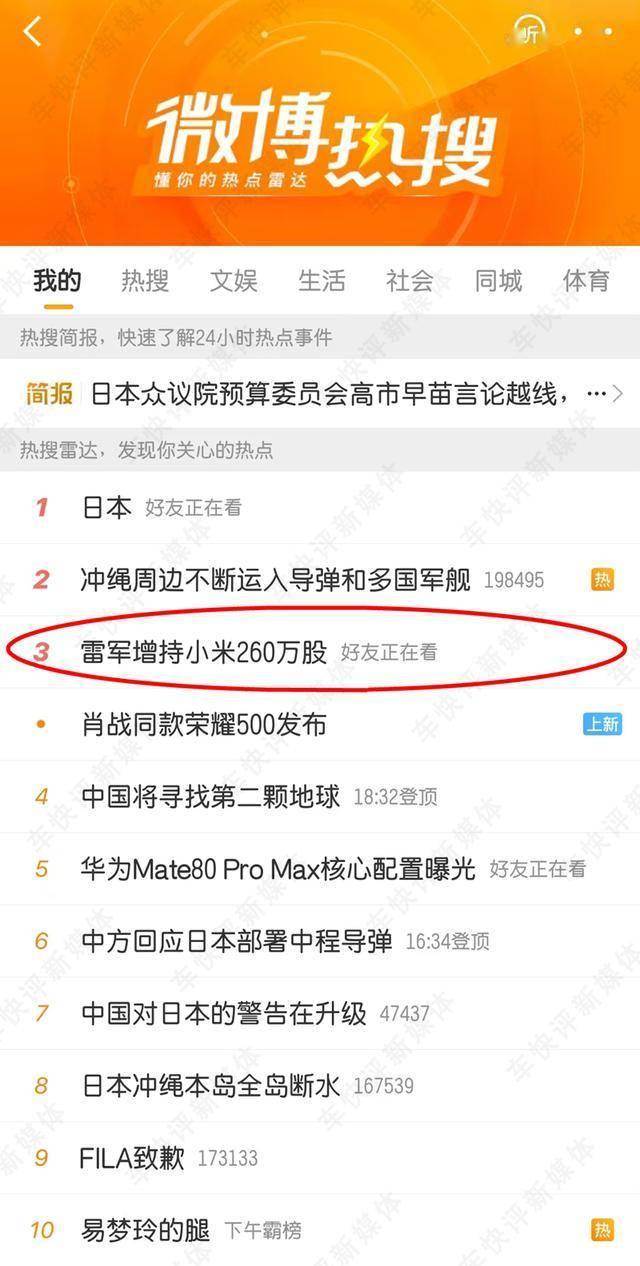Go back using the top-left arrow
The image size is (640, 1266).
coord(33,32)
